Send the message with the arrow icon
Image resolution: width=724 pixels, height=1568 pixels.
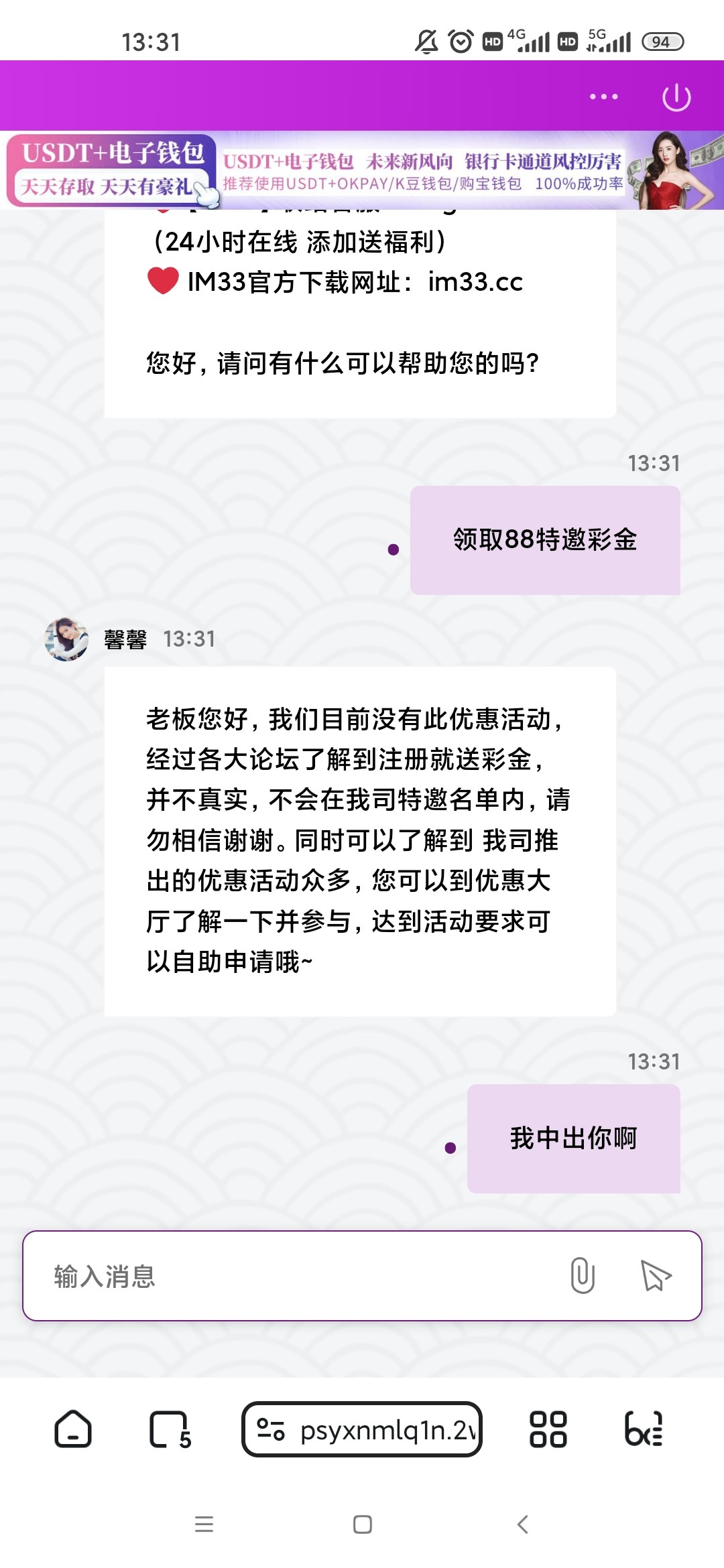tap(656, 1275)
